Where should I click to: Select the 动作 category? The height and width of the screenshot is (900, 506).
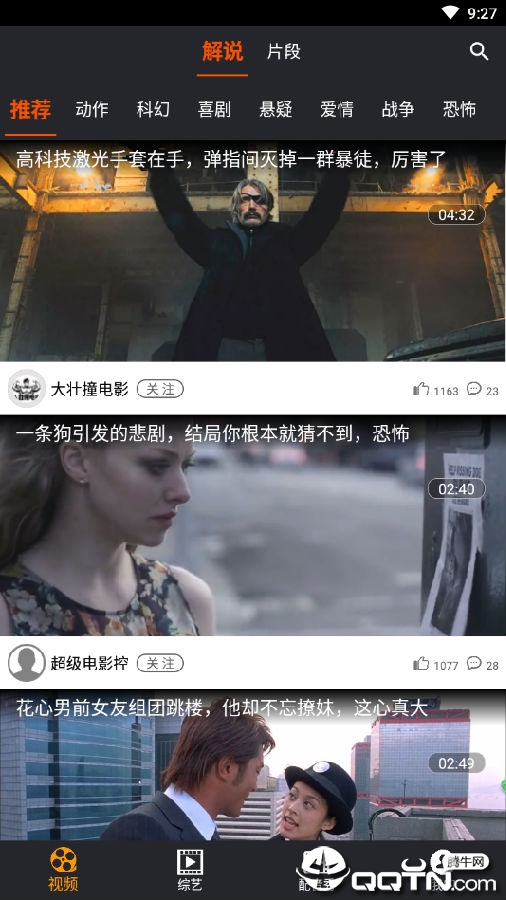coord(92,108)
